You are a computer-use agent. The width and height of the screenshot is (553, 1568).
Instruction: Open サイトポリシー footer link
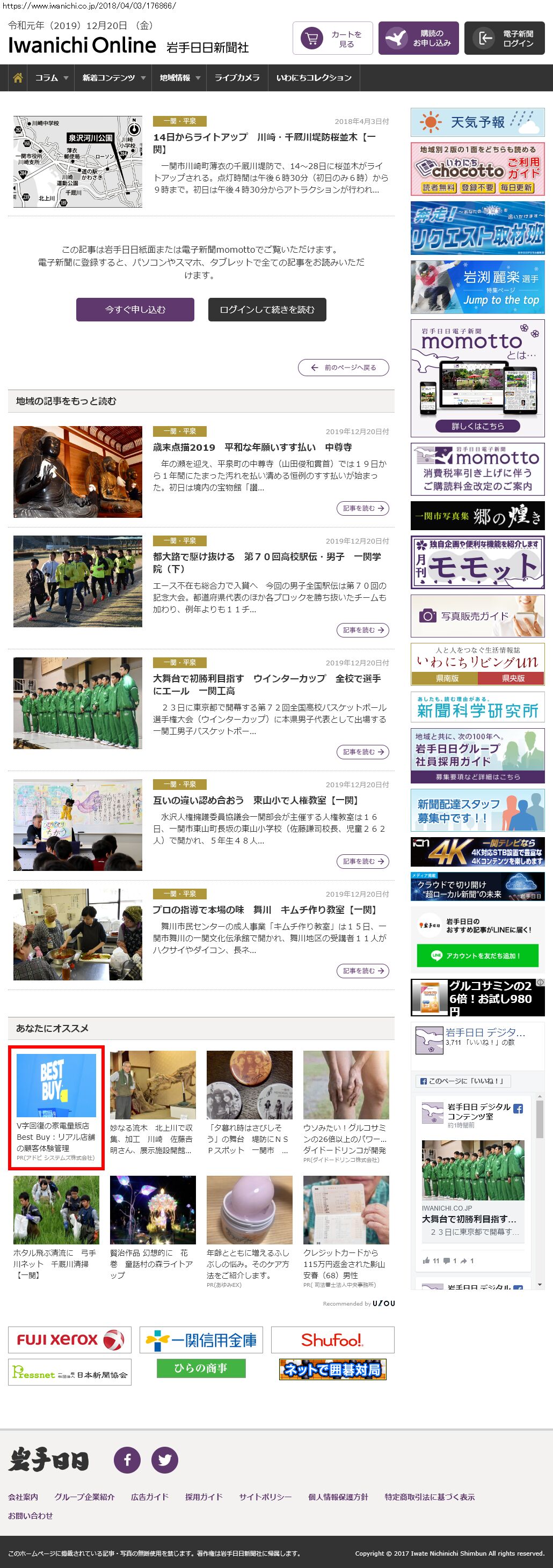click(x=265, y=1497)
